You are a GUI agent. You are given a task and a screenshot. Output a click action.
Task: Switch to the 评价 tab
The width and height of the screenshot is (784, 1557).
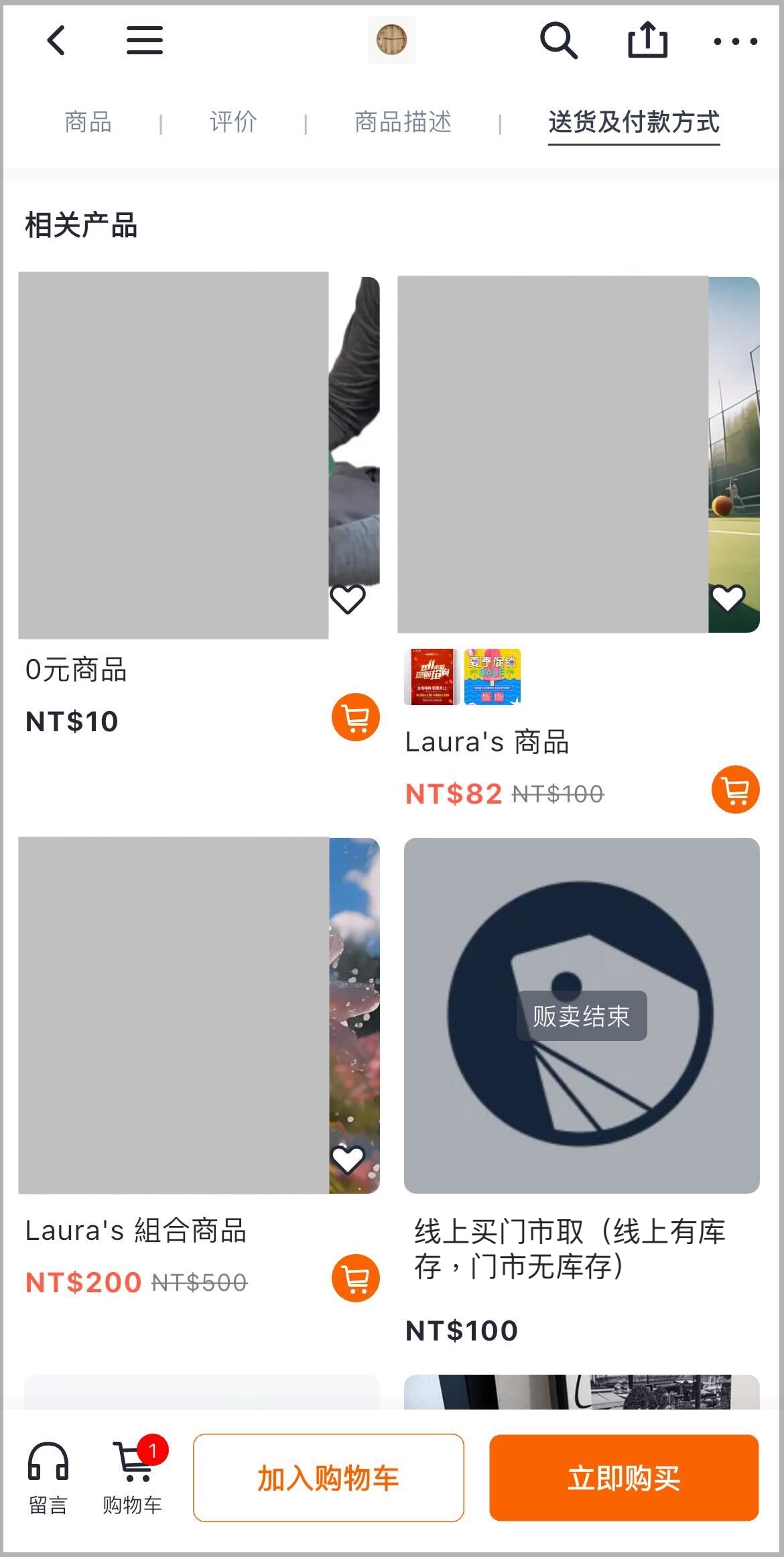233,122
